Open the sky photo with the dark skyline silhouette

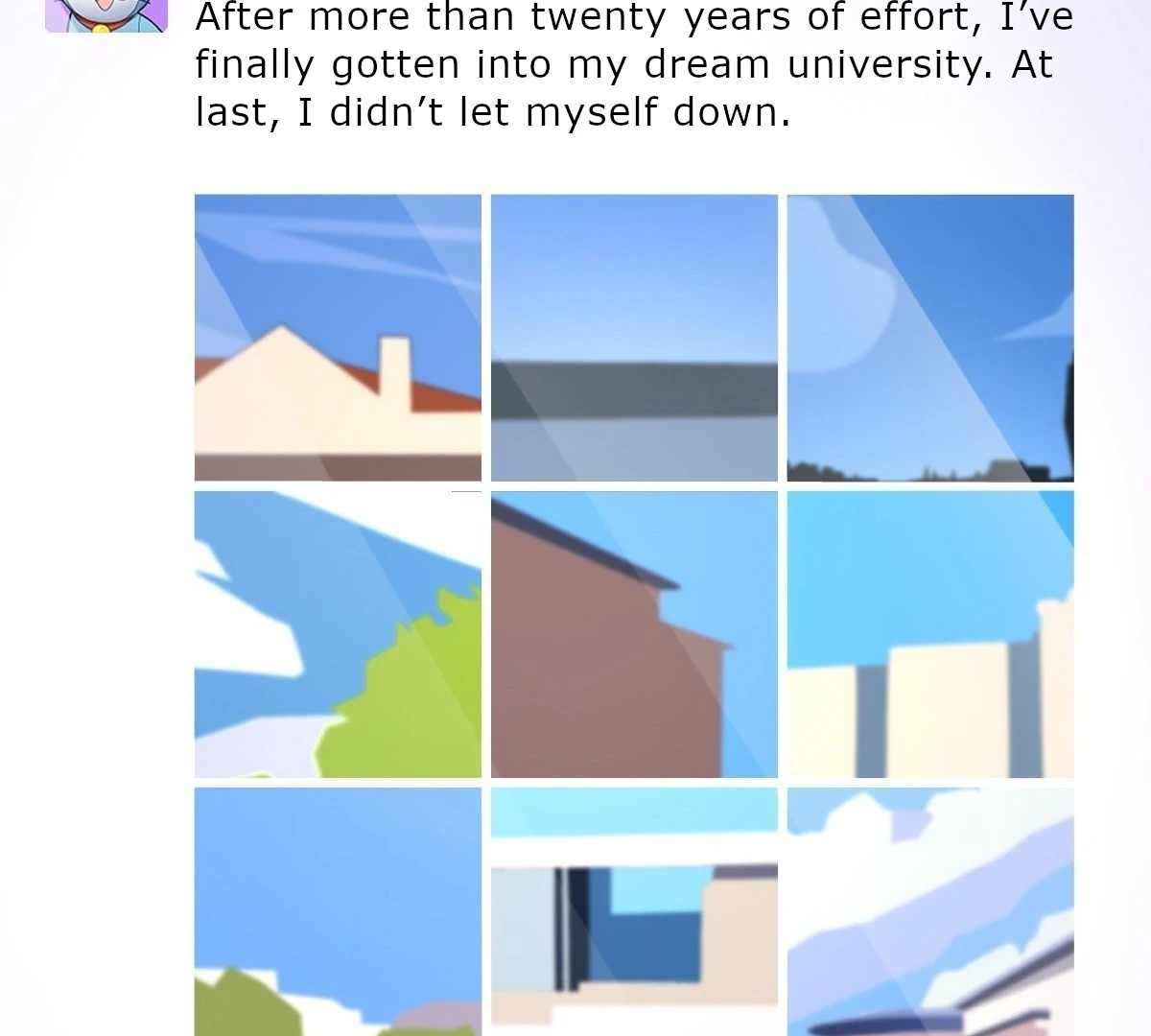coord(929,338)
